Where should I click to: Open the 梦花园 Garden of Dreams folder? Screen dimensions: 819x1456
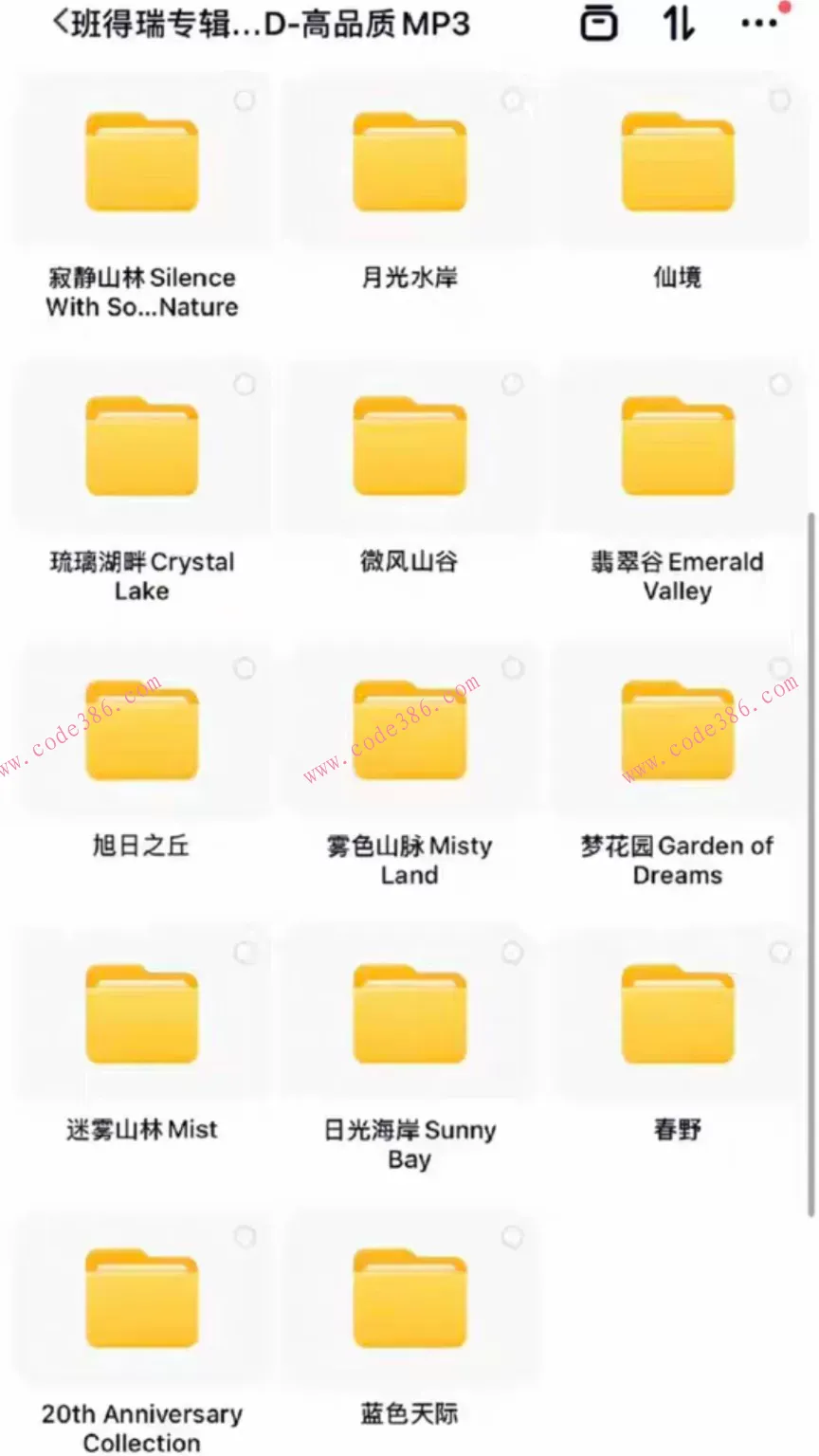pos(676,730)
